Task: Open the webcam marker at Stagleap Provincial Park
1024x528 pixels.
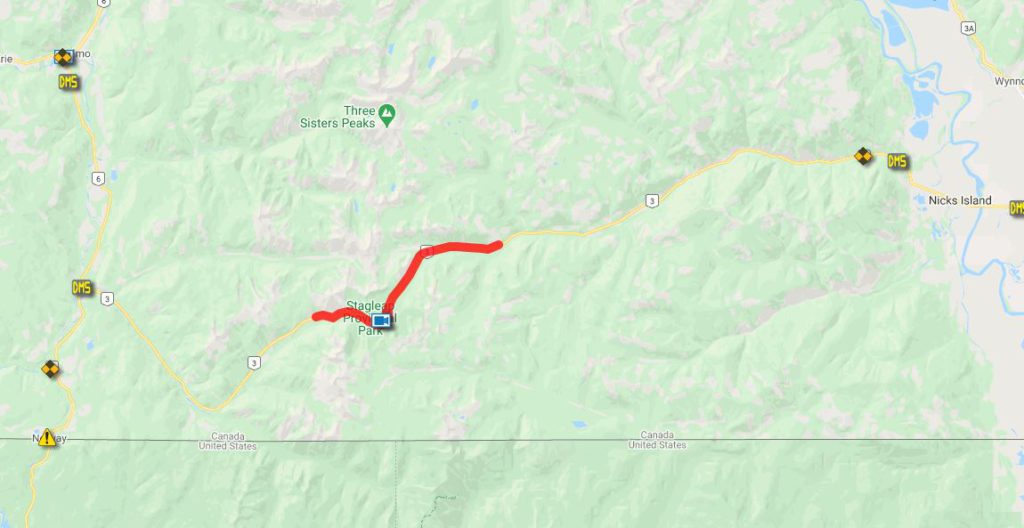Action: [382, 320]
